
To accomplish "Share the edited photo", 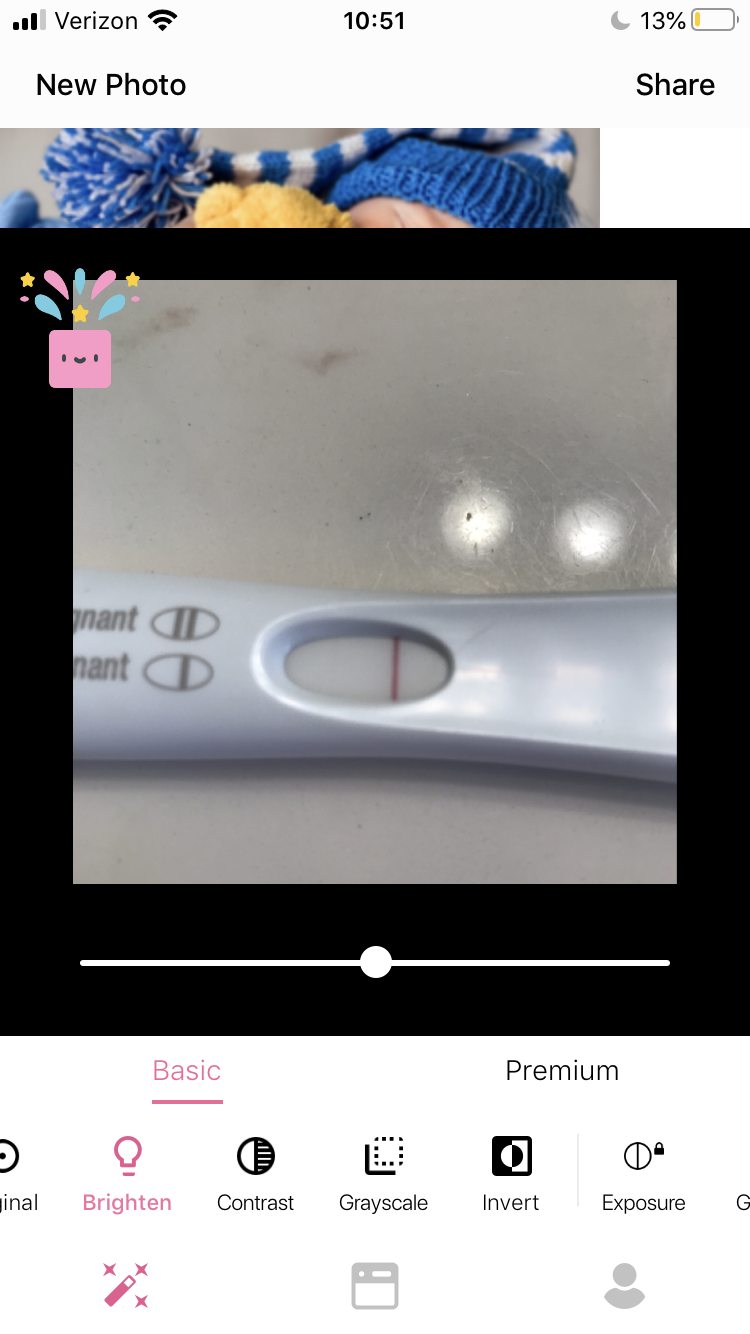I will [x=675, y=85].
